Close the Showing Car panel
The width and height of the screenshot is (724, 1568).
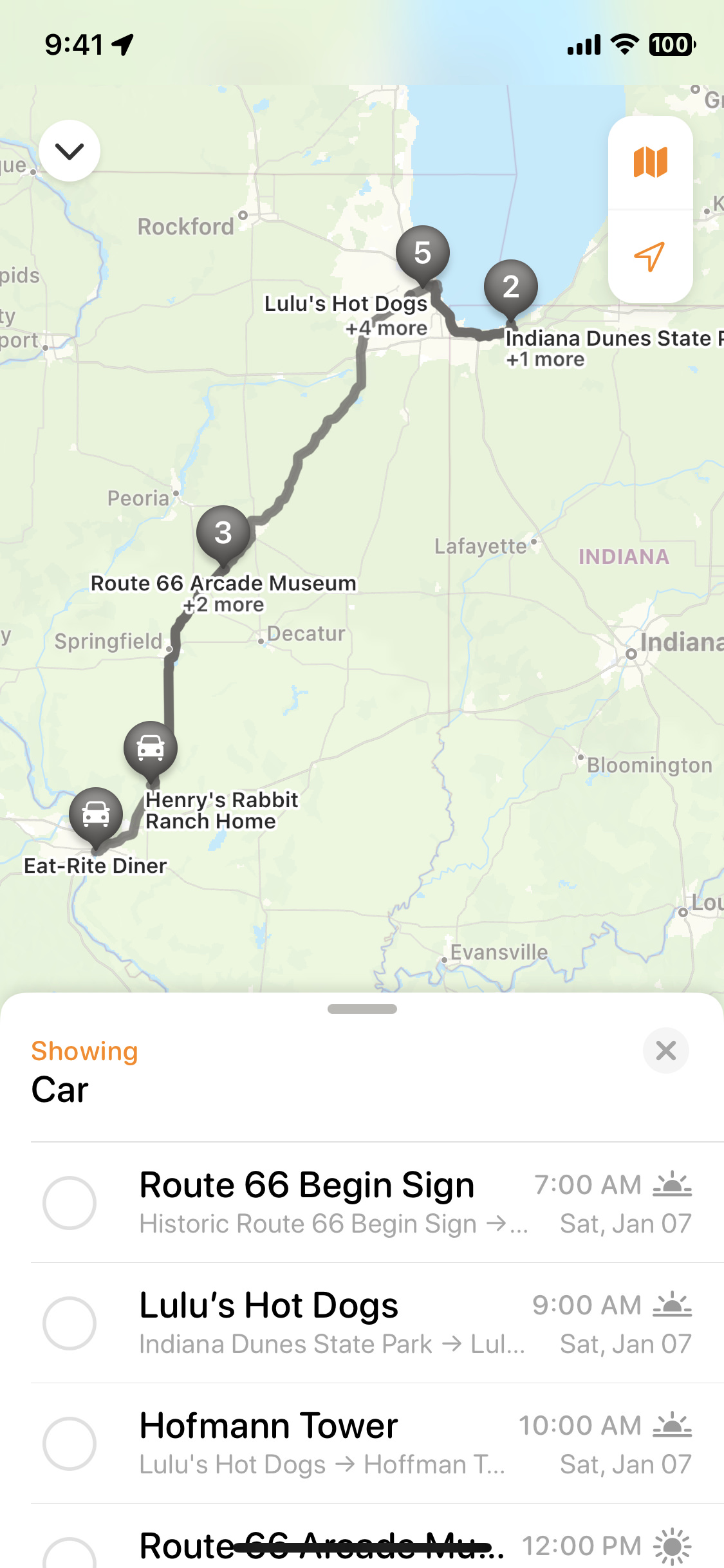pyautogui.click(x=665, y=1050)
